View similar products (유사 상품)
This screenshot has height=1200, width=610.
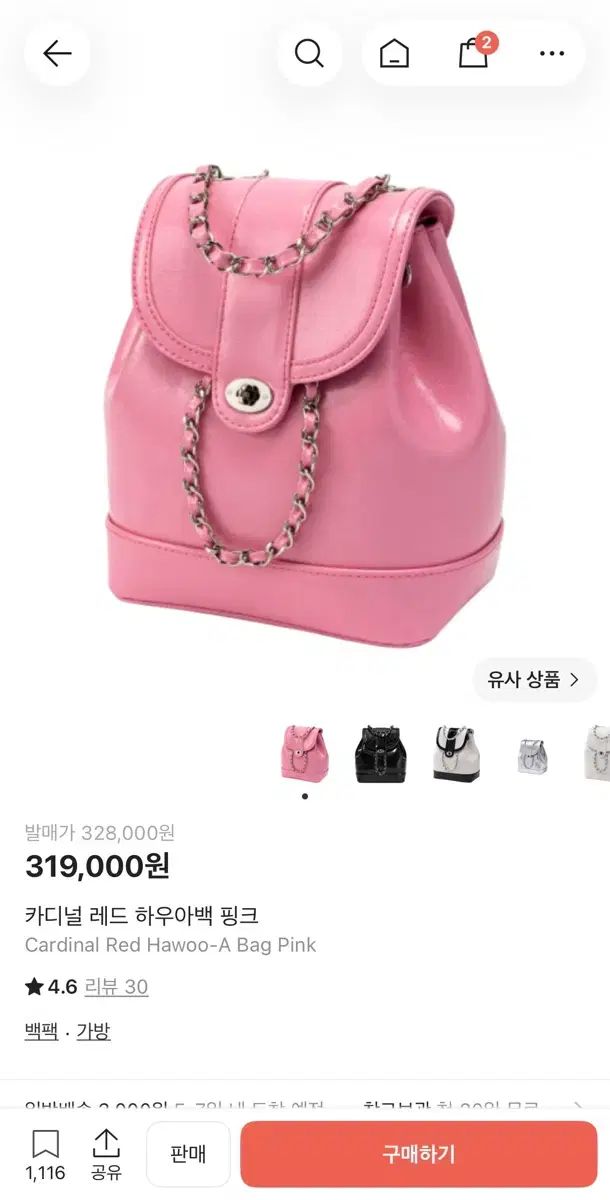coord(534,680)
